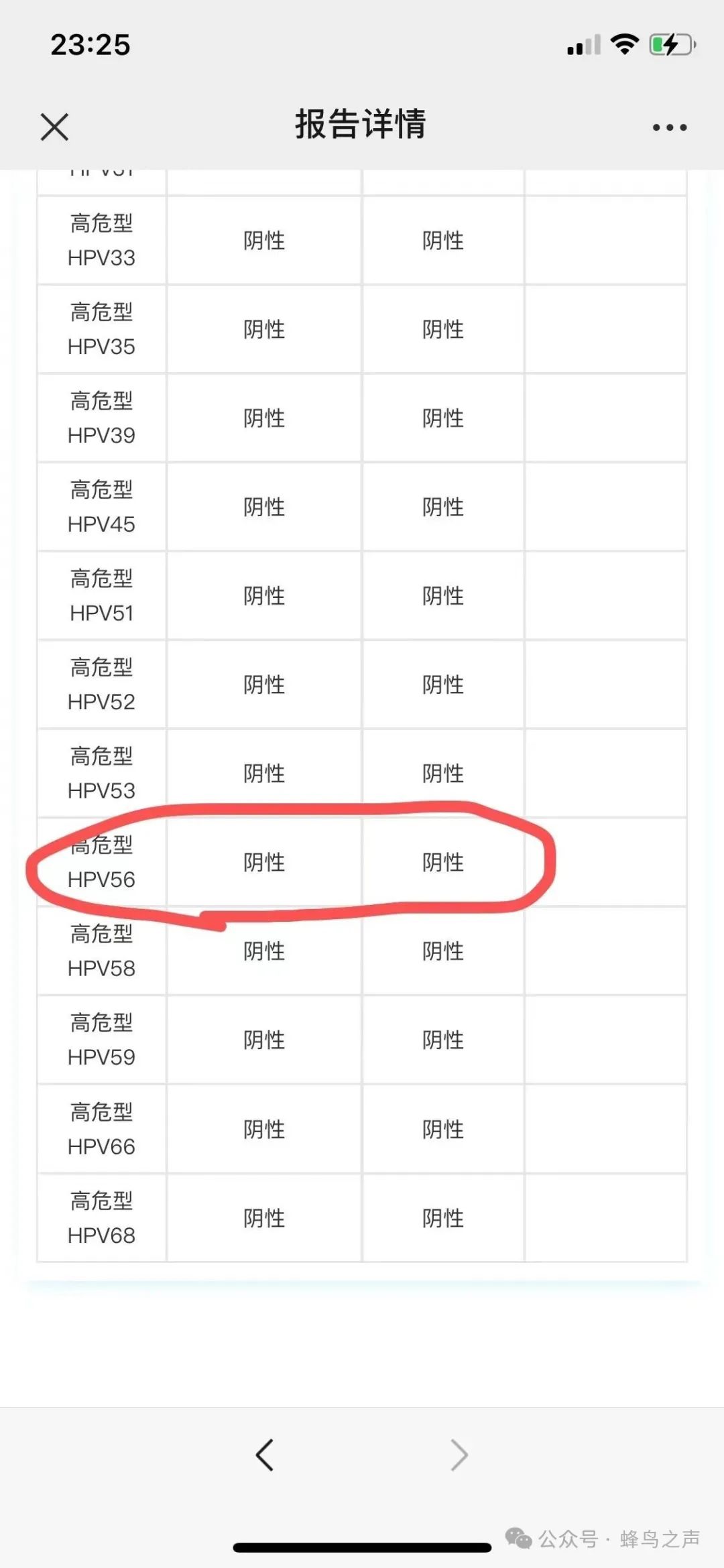
Task: Close the 报告详情 page with the X
Action: tap(54, 127)
